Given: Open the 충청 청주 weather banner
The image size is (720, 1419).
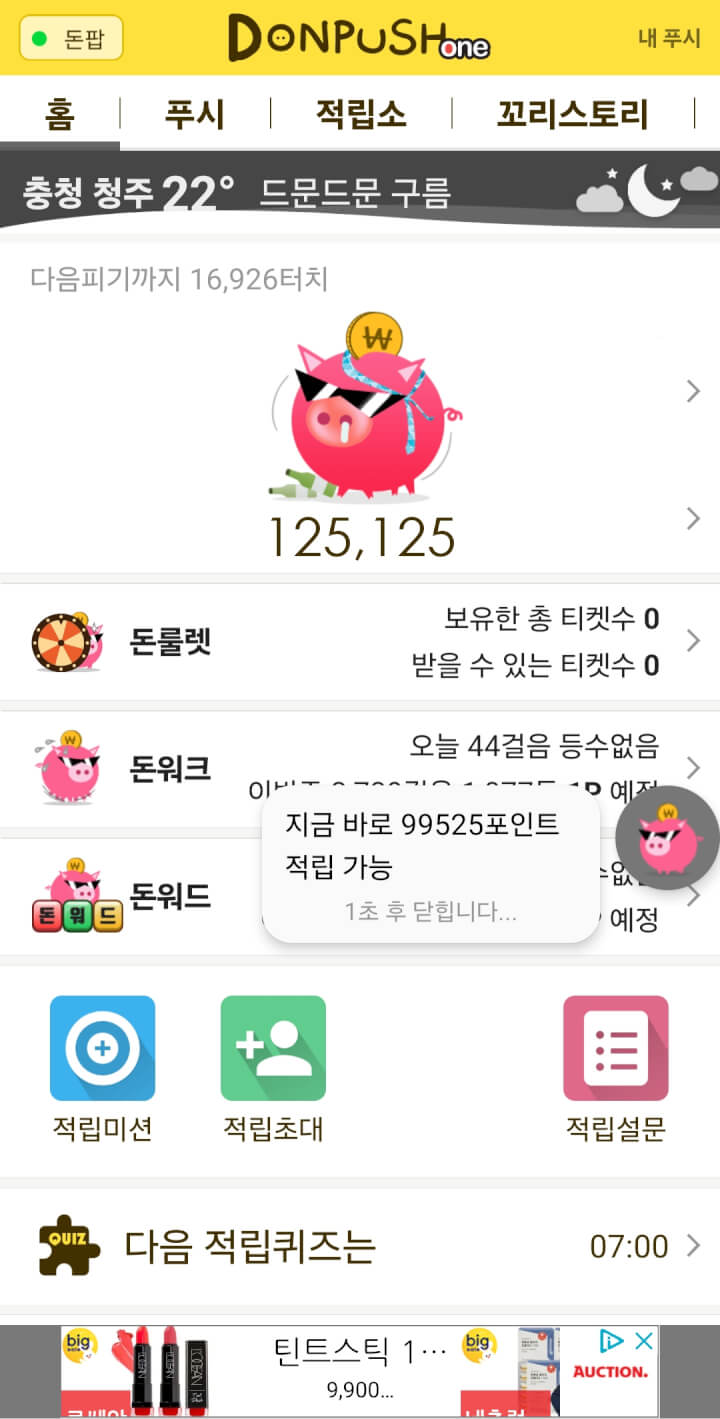Looking at the screenshot, I should pos(360,191).
